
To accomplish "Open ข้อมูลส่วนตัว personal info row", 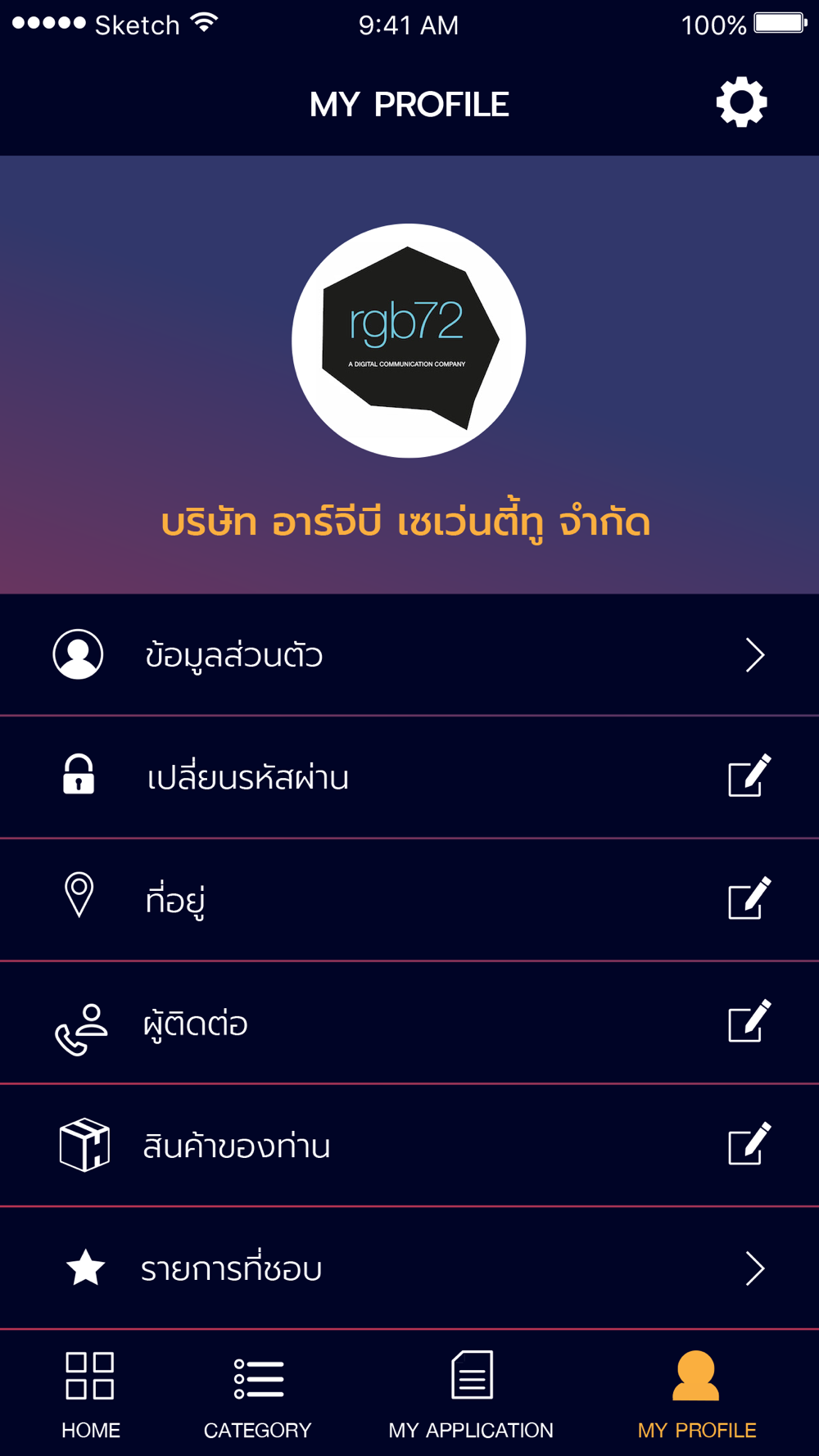I will pos(409,655).
